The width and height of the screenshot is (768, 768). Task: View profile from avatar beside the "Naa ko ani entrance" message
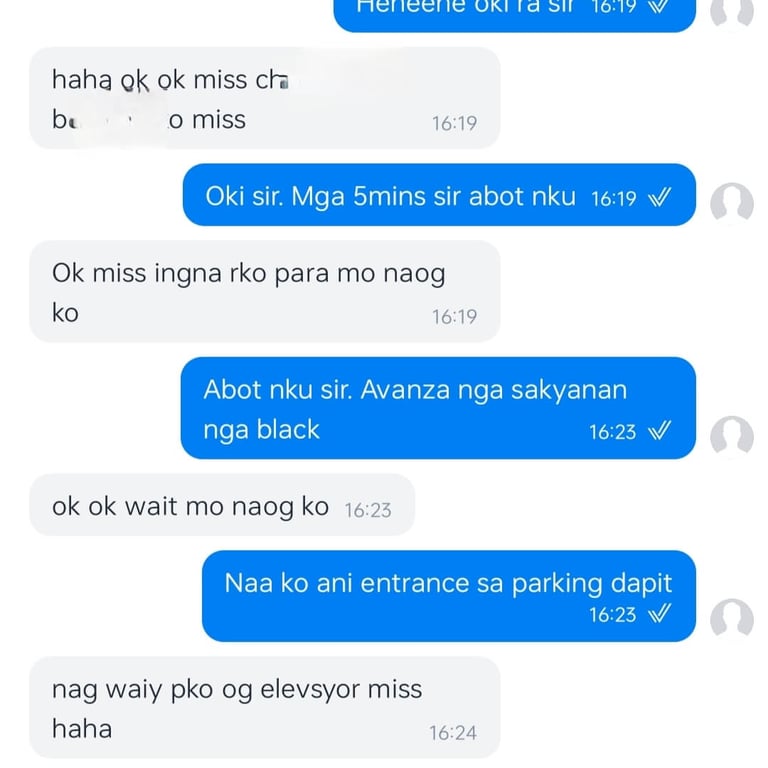tap(731, 620)
